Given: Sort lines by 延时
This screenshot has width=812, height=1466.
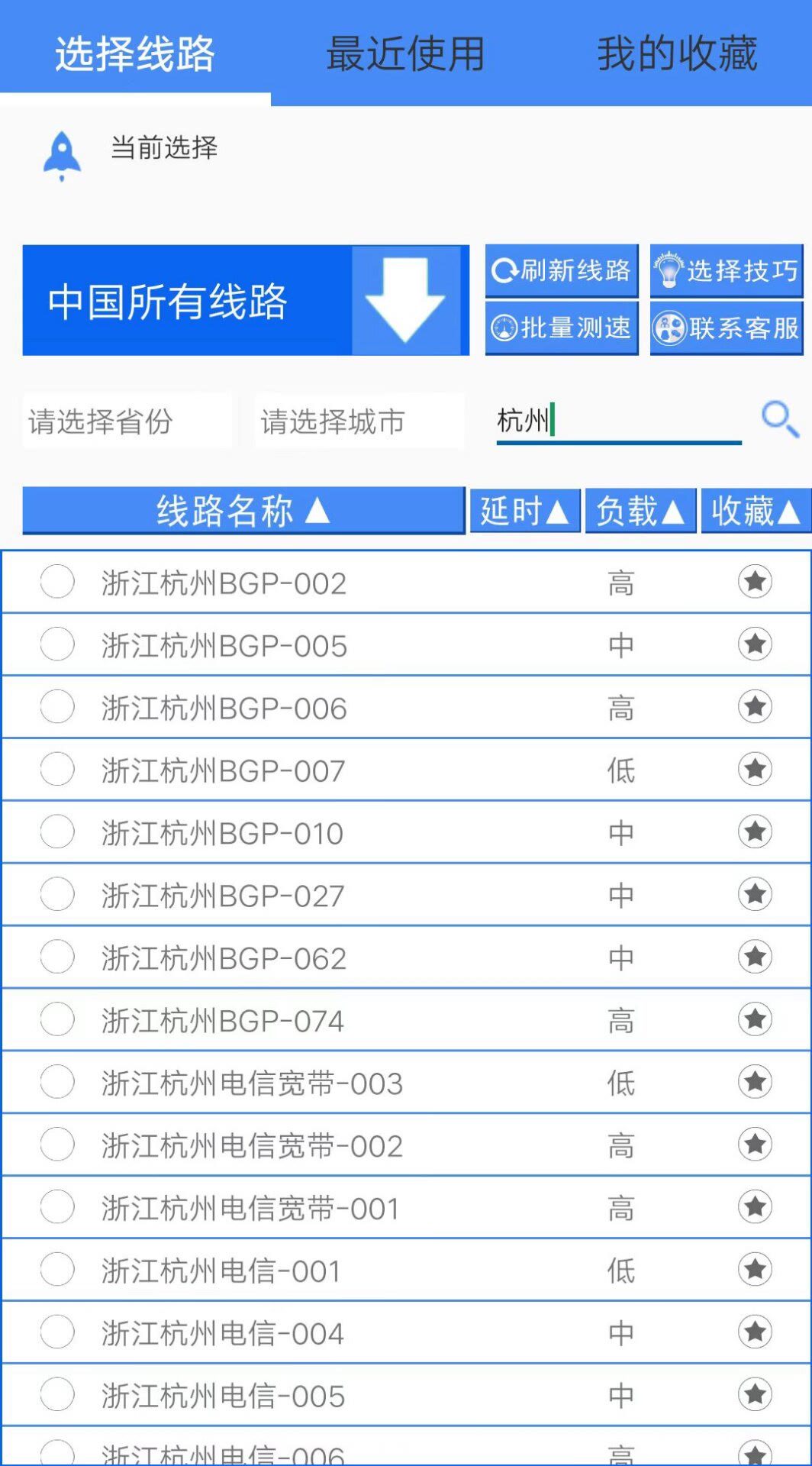Looking at the screenshot, I should click(x=525, y=511).
